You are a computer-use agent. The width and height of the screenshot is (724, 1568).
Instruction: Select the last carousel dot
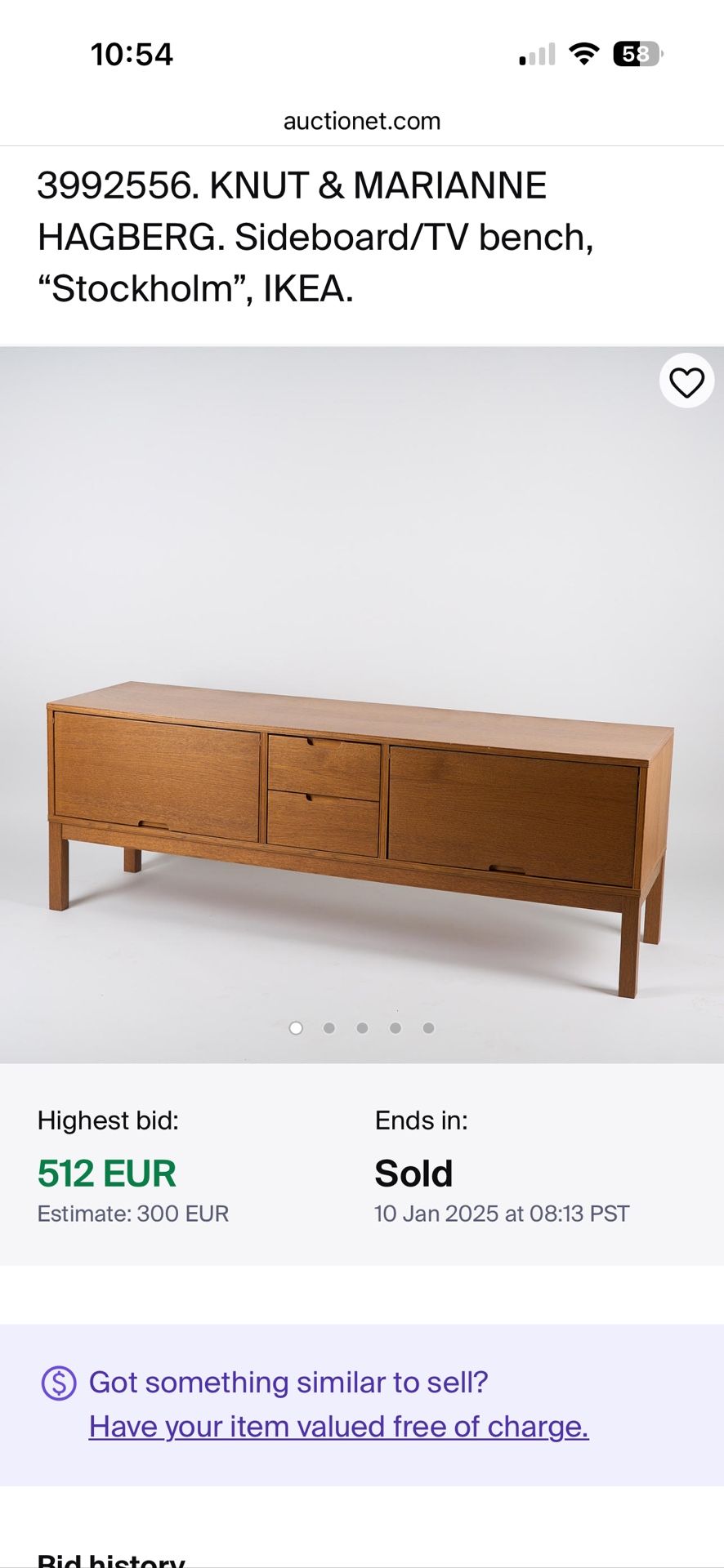coord(426,1028)
